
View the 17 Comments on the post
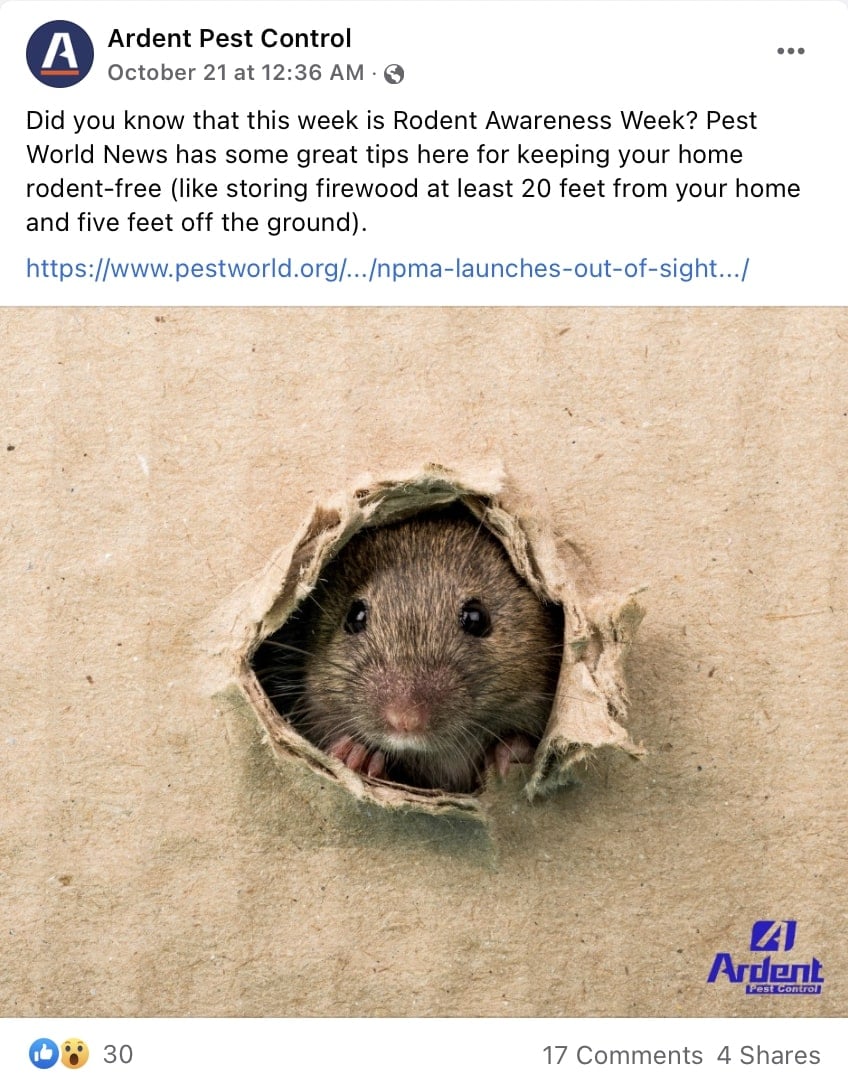(x=620, y=1054)
